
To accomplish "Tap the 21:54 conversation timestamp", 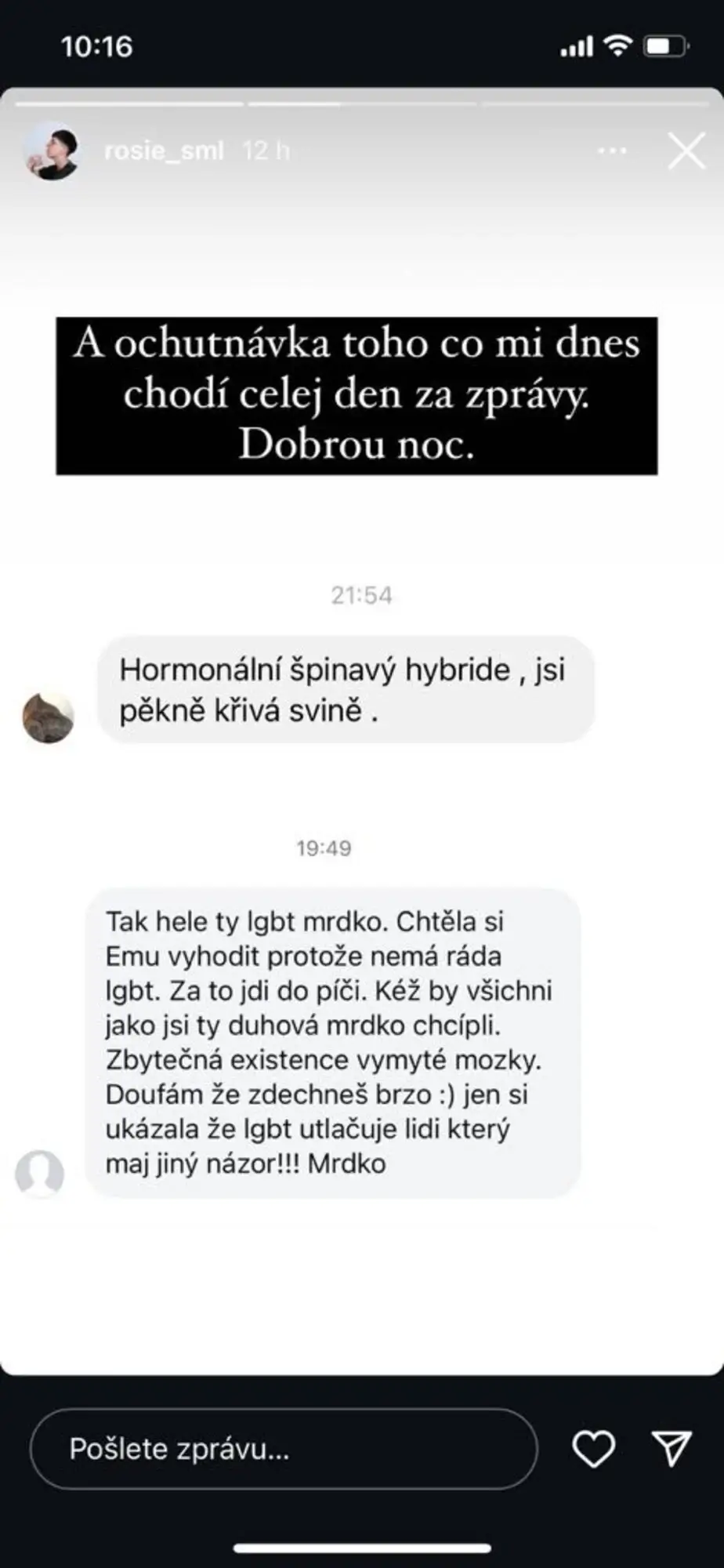I will coord(362,596).
